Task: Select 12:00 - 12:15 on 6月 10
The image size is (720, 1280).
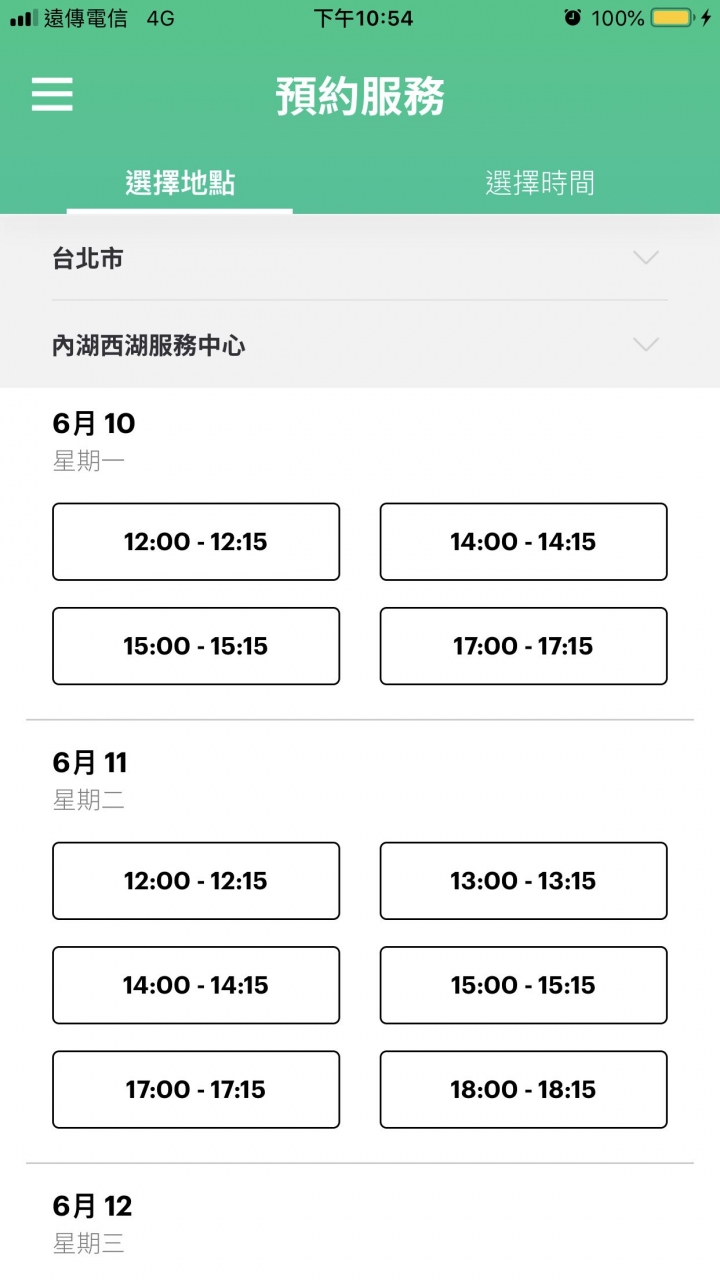Action: (196, 542)
